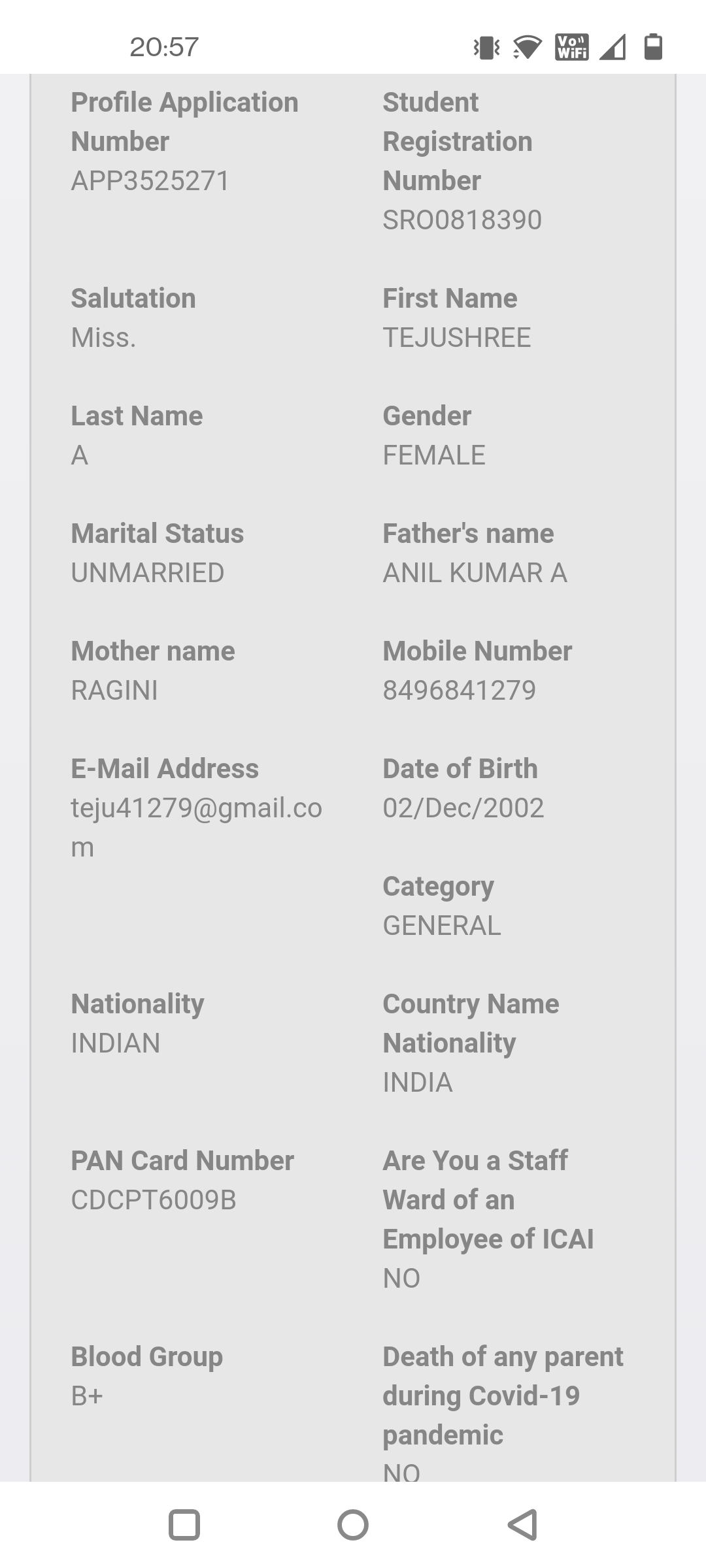This screenshot has height=1568, width=706.
Task: Go to the home screen
Action: tap(353, 1525)
